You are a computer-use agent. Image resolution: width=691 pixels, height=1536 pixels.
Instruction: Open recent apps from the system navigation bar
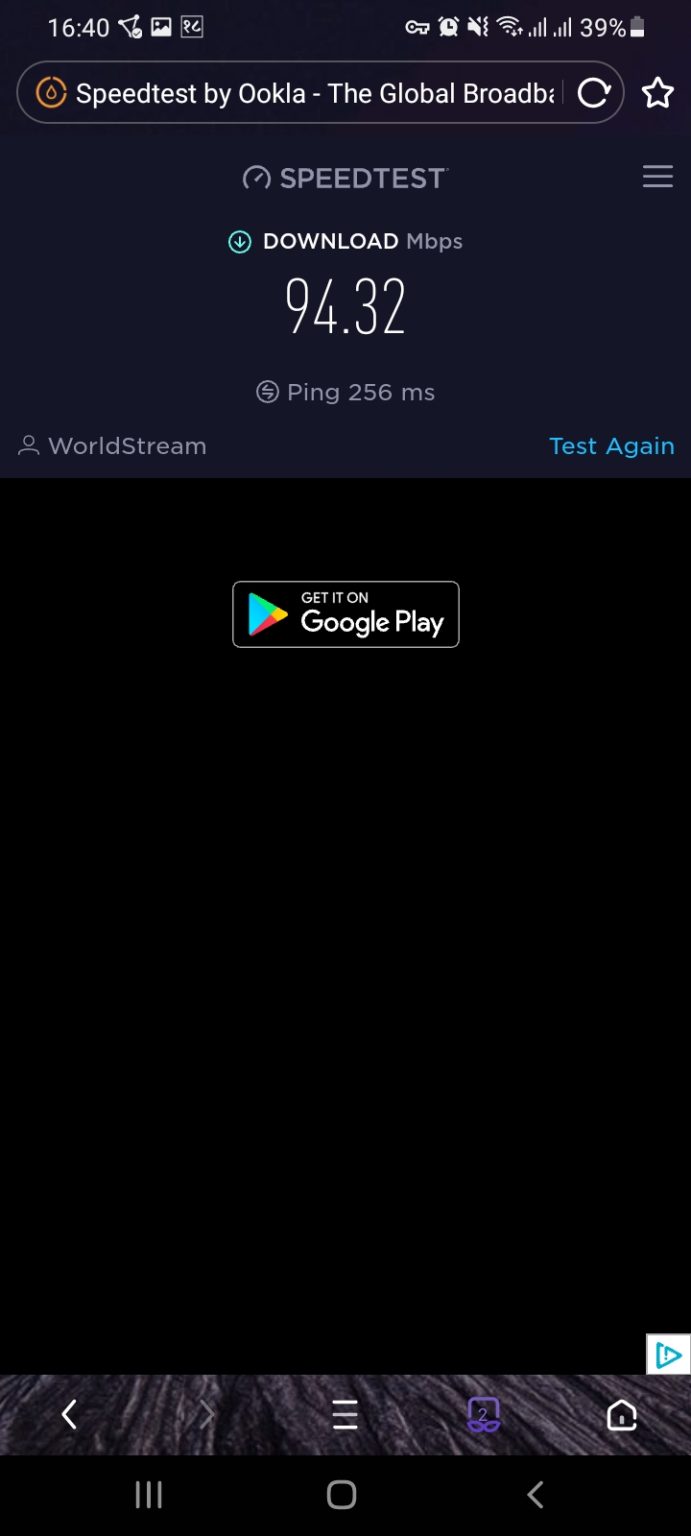[148, 1494]
